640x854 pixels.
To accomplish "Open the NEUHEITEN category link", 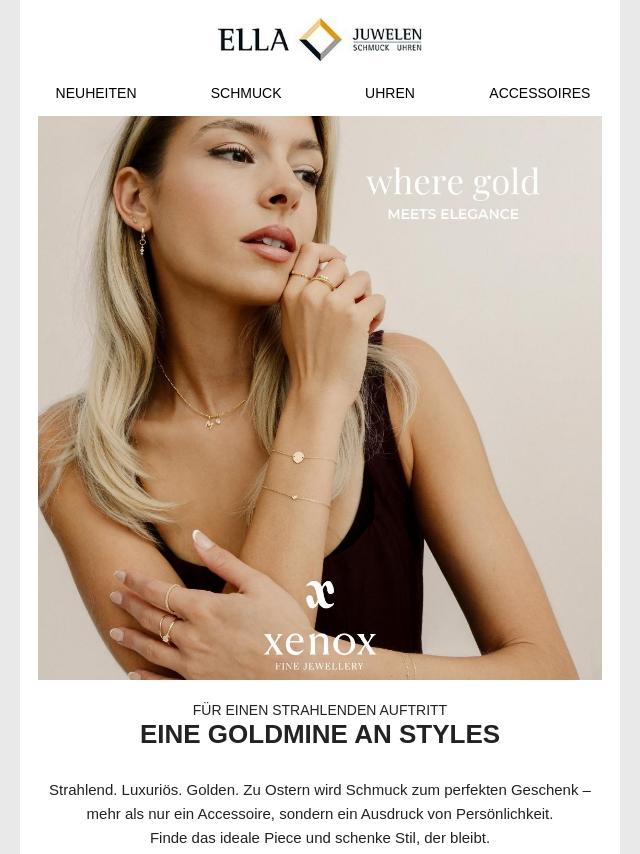I will click(96, 93).
